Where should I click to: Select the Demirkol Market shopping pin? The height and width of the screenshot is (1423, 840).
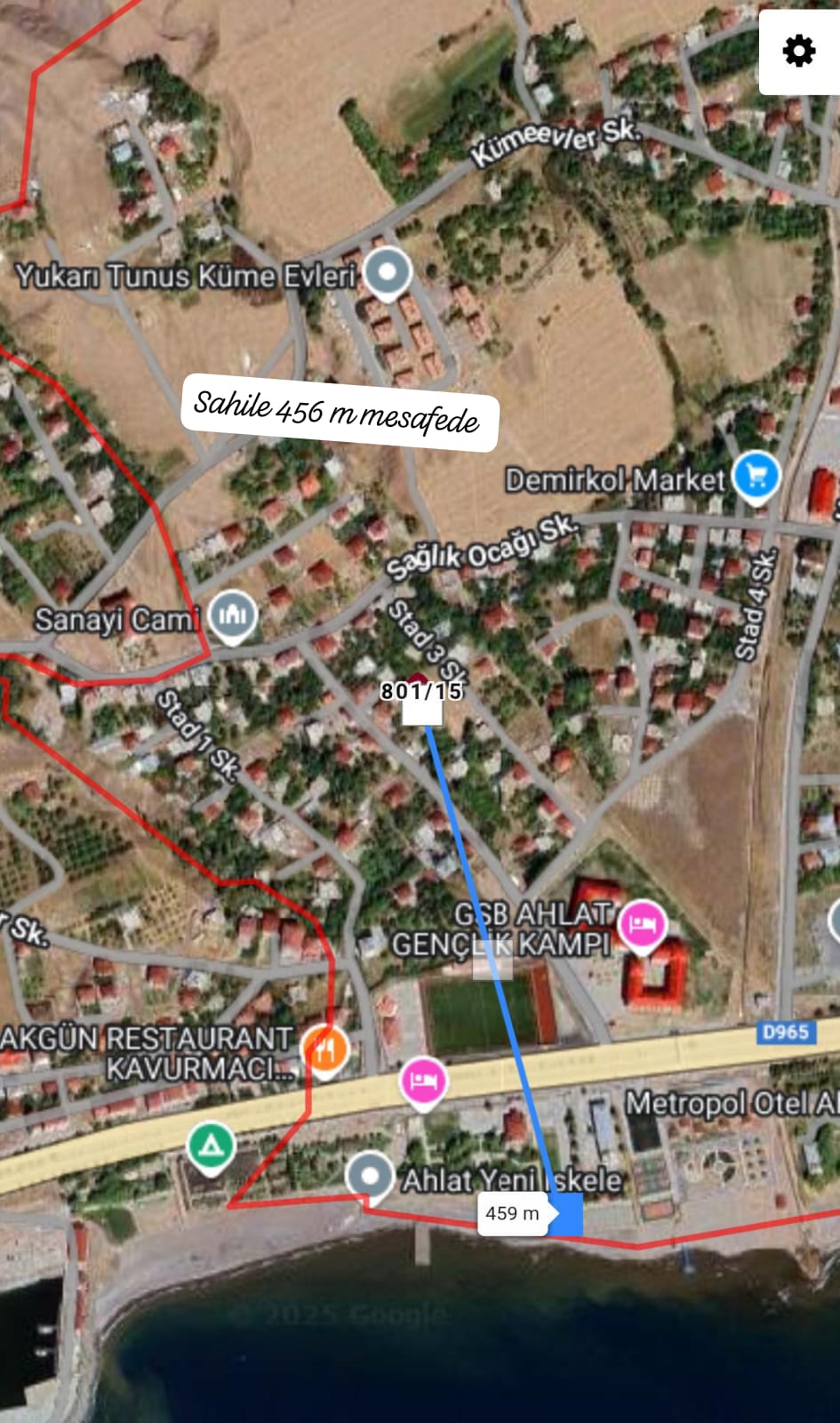pos(756,476)
